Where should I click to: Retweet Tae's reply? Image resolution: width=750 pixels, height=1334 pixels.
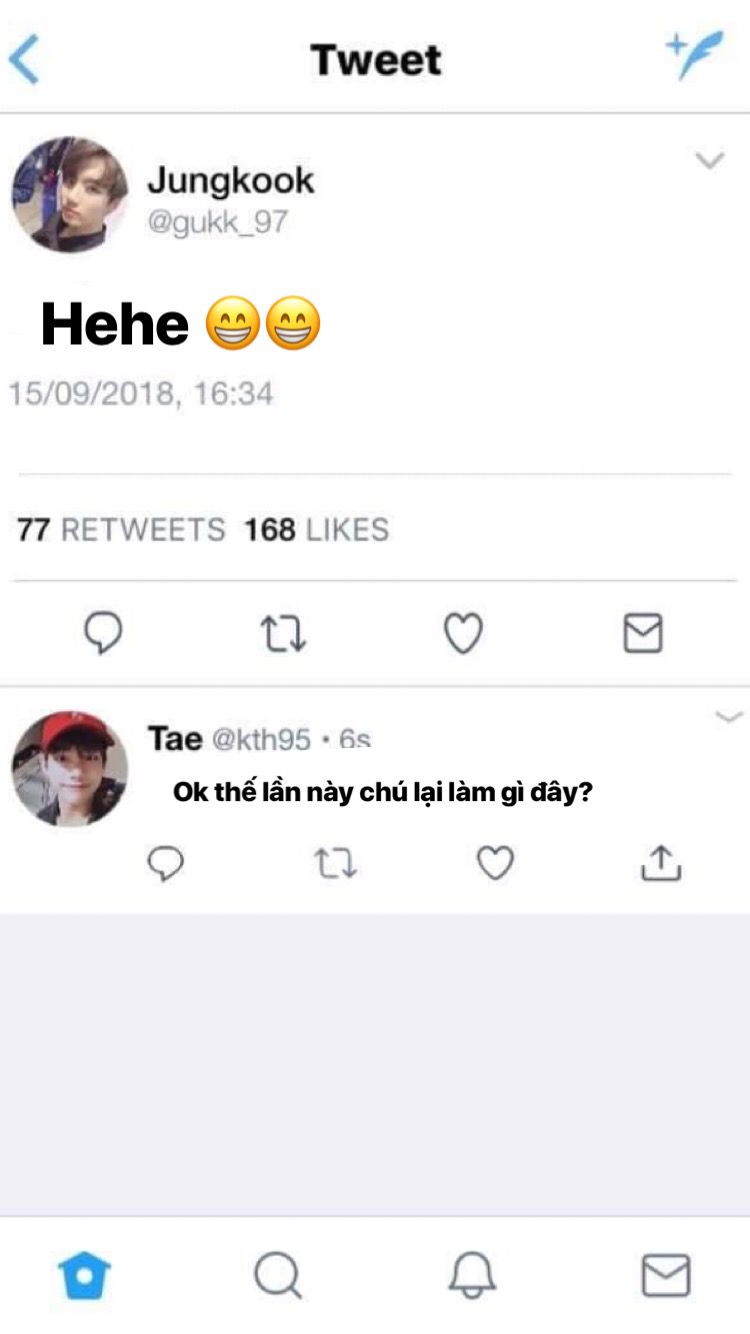coord(336,863)
